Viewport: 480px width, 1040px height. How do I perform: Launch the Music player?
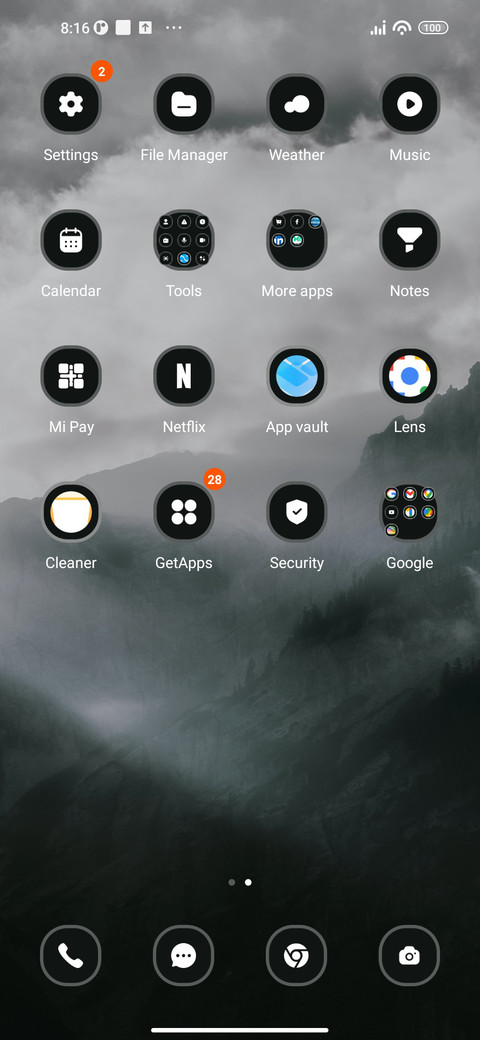[409, 104]
